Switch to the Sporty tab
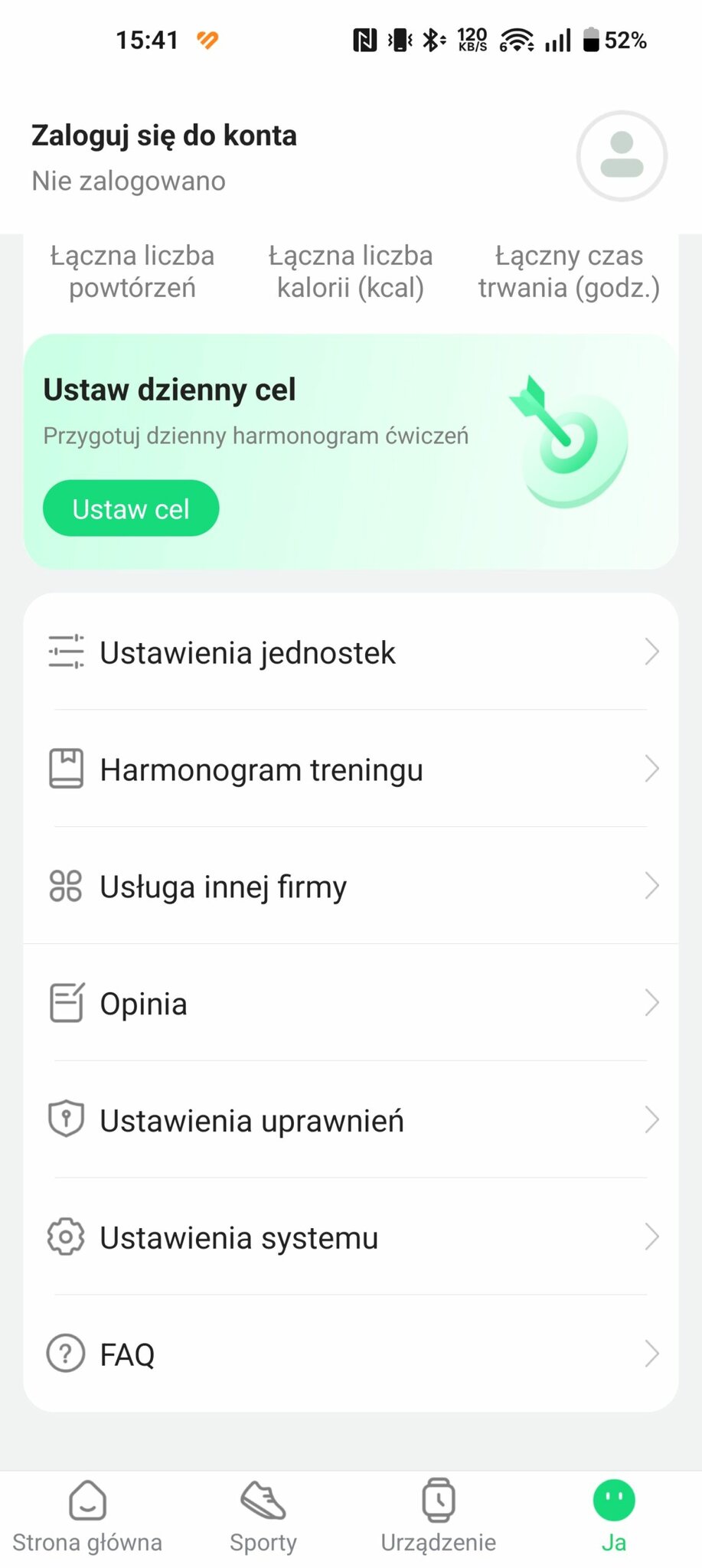The image size is (702, 1568). point(263,1516)
